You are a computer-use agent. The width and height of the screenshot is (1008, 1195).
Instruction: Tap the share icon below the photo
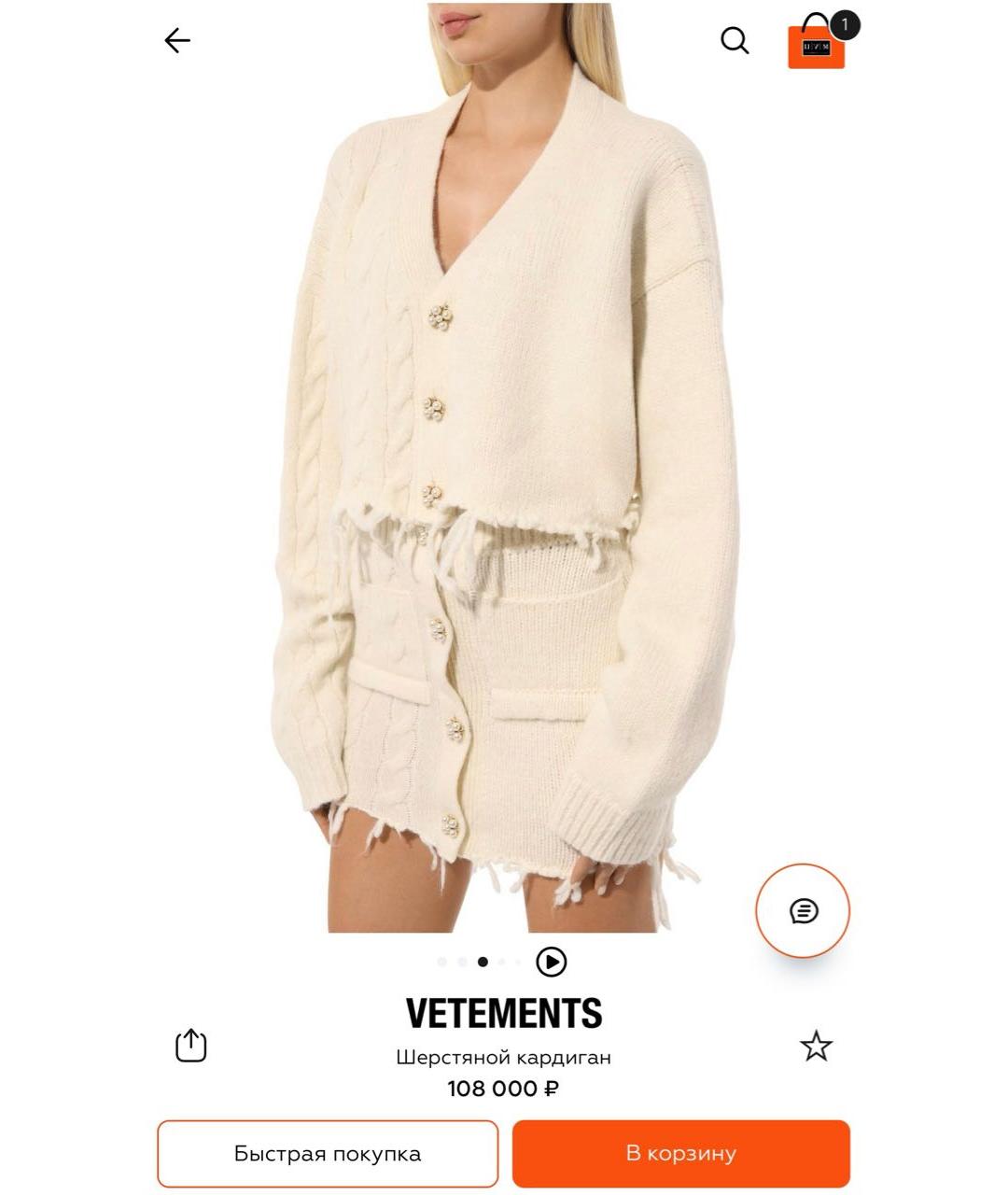click(x=191, y=1046)
